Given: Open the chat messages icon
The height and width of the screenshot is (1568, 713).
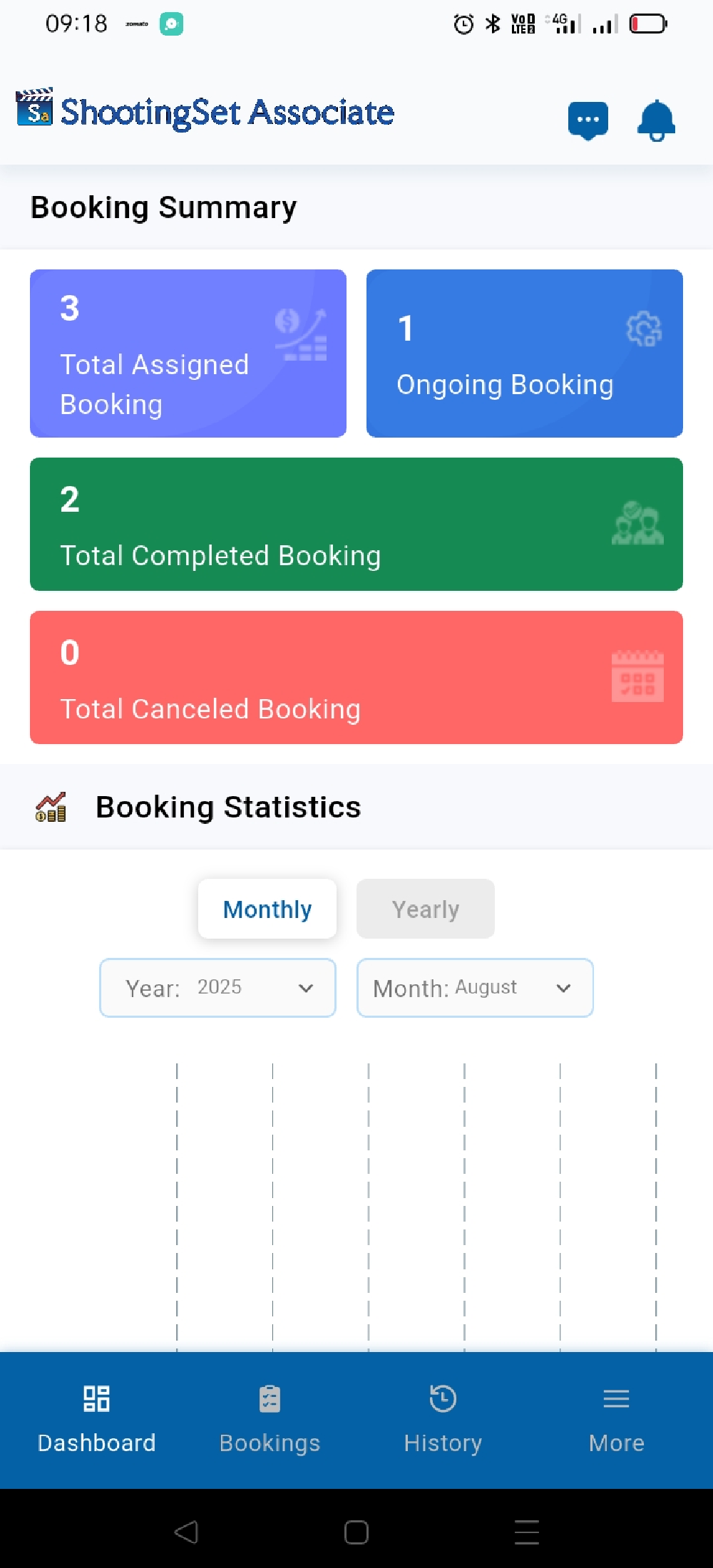Looking at the screenshot, I should pyautogui.click(x=588, y=119).
